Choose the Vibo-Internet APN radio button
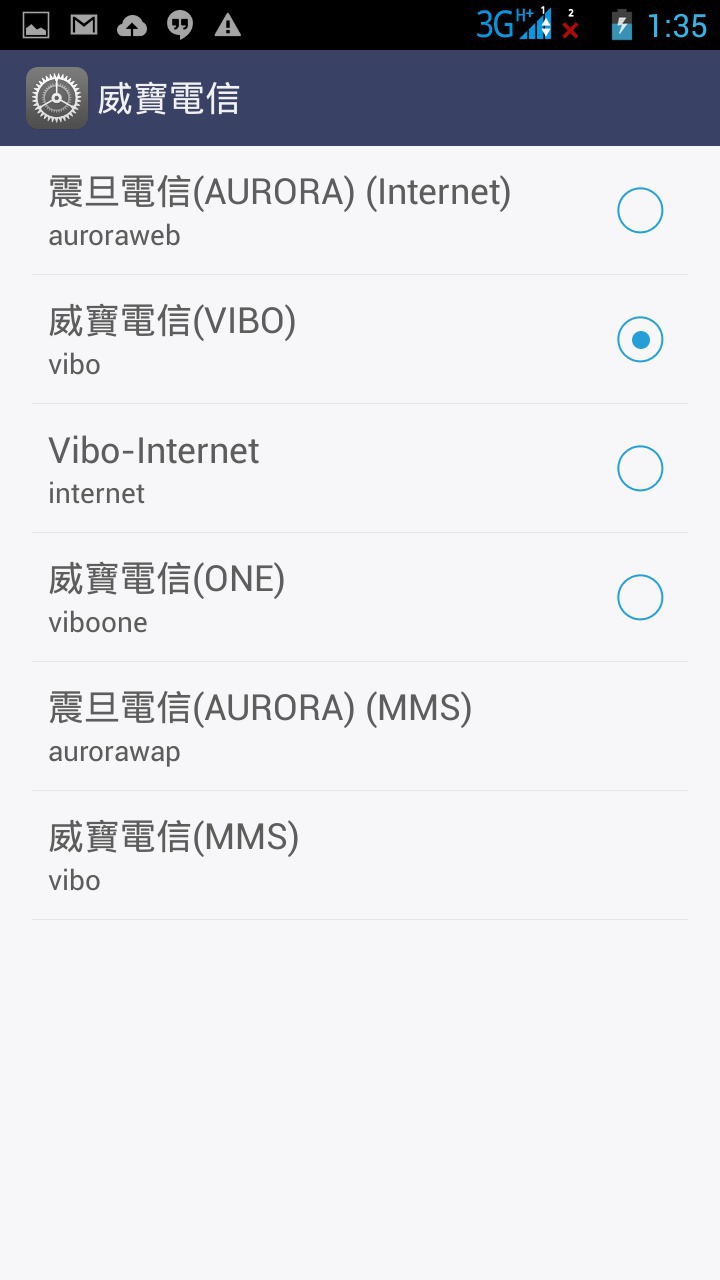The image size is (720, 1280). [640, 469]
